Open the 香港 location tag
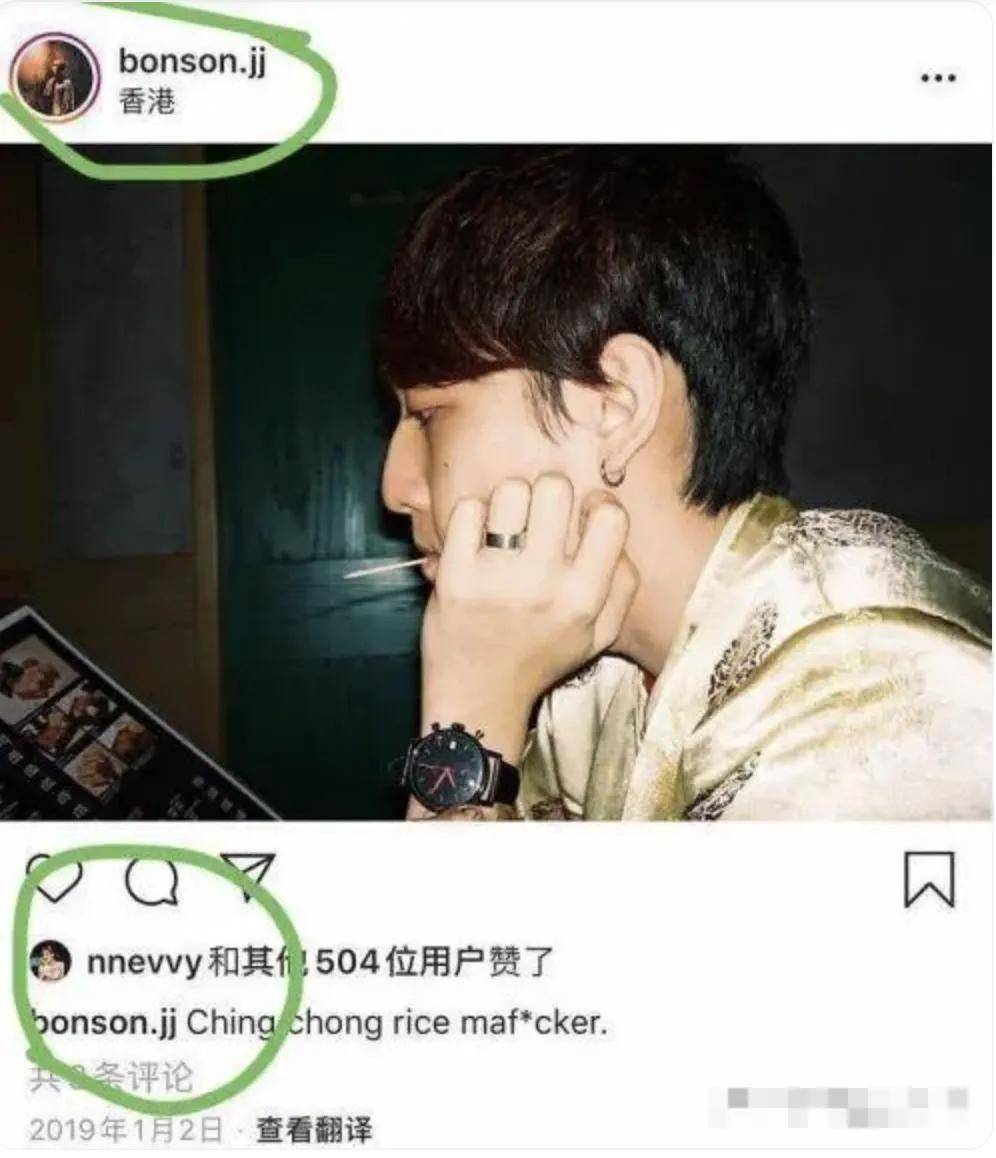This screenshot has width=996, height=1158. [147, 101]
